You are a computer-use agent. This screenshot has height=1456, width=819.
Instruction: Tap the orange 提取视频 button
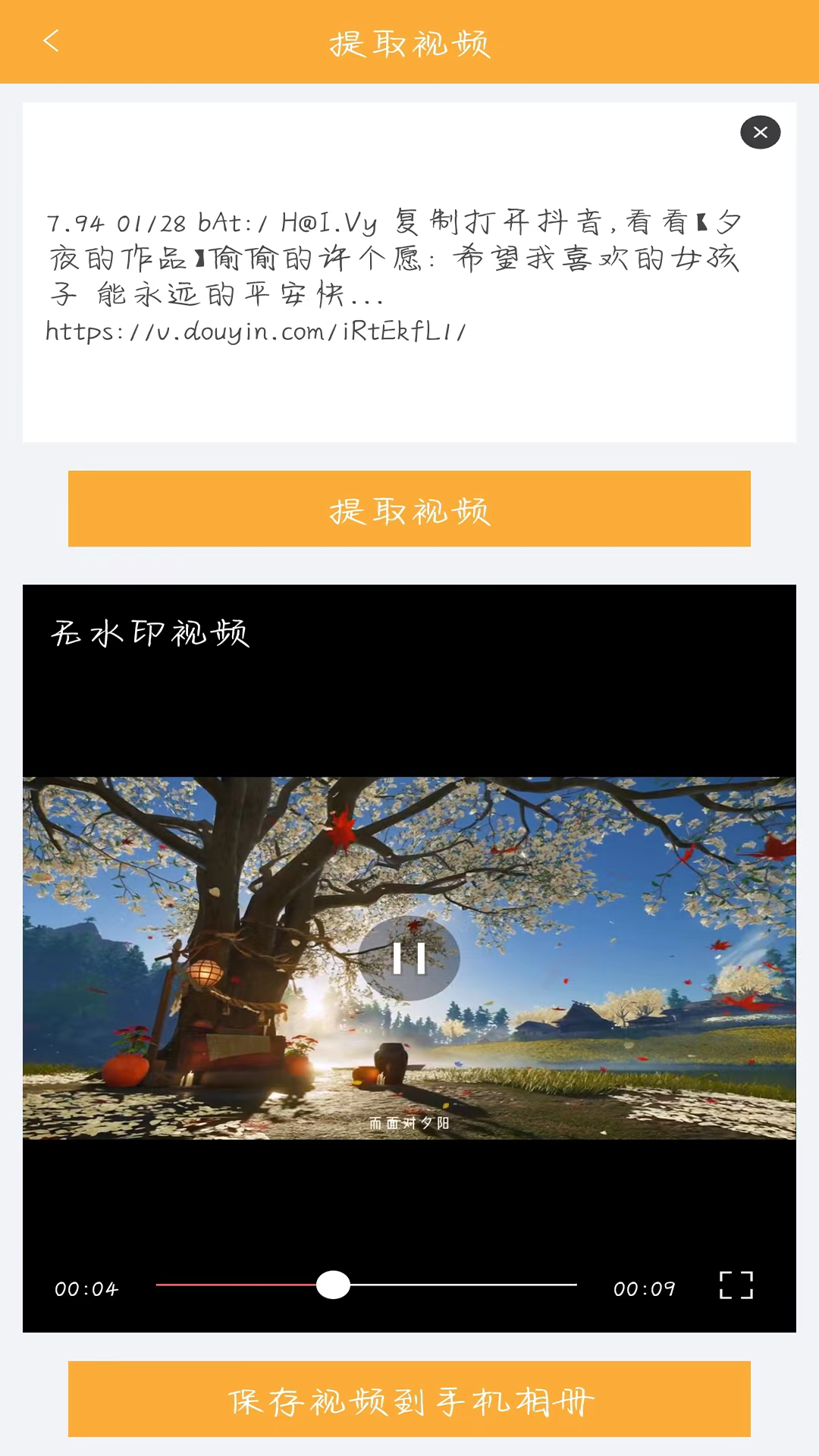click(x=409, y=509)
